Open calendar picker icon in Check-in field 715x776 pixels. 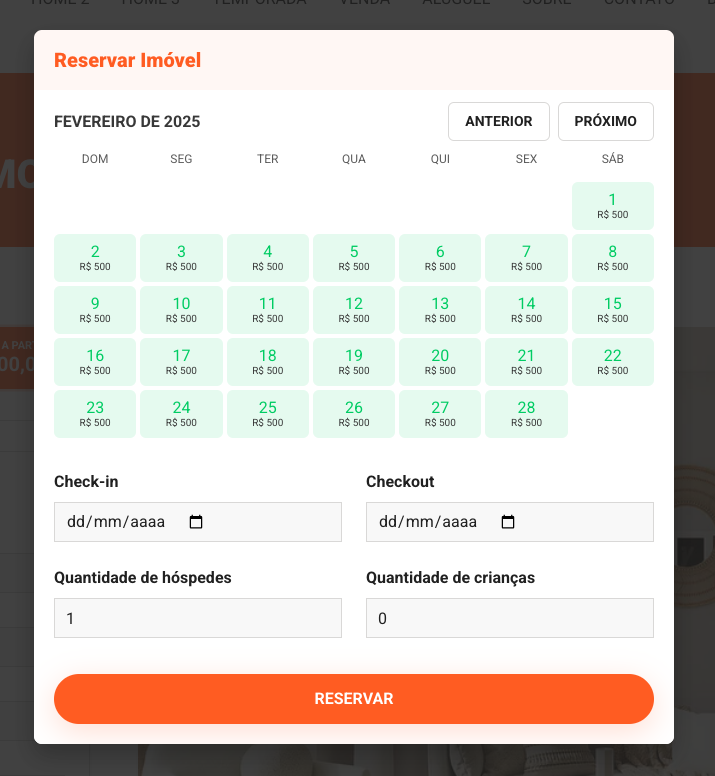[196, 522]
